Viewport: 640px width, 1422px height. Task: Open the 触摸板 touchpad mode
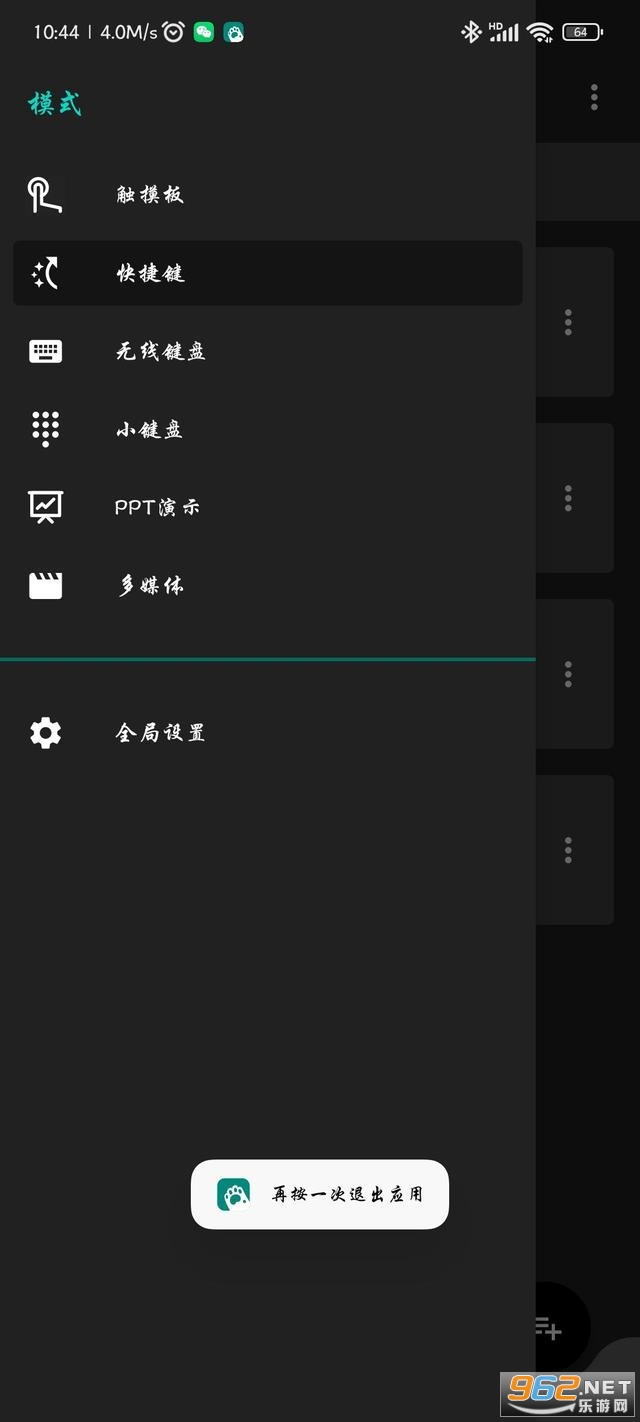tap(267, 195)
